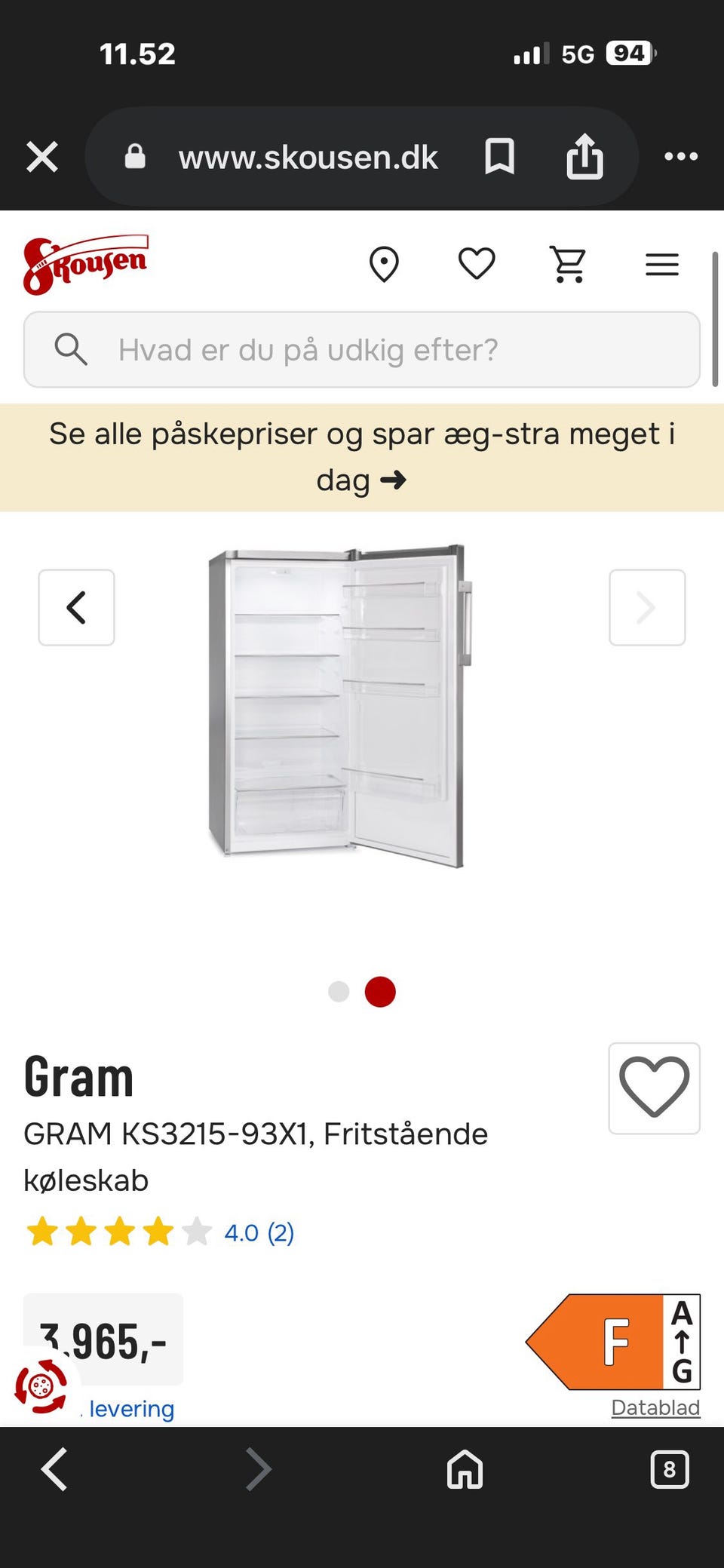This screenshot has height=1568, width=724.
Task: Bookmark the page using the bookmark icon
Action: click(499, 156)
